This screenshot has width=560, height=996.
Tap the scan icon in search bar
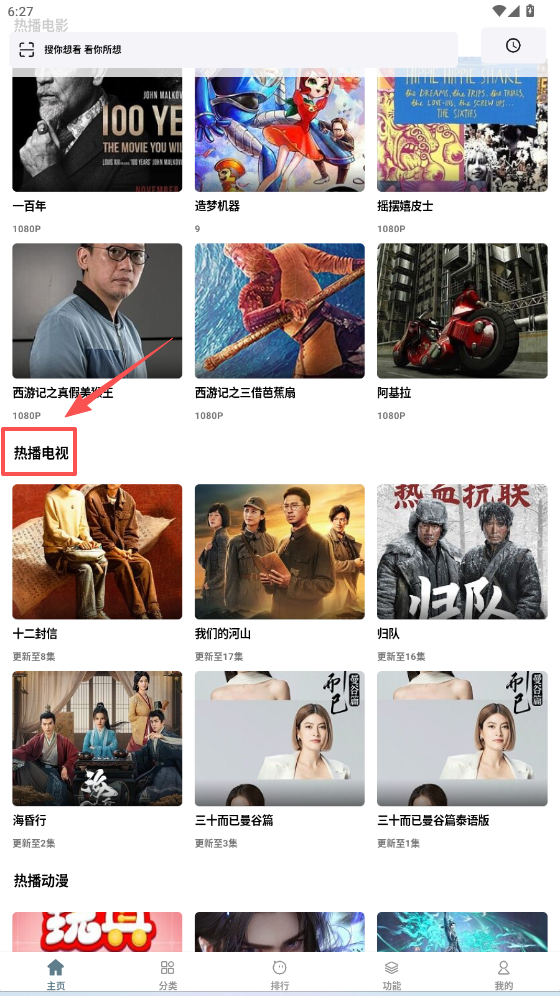coord(26,50)
